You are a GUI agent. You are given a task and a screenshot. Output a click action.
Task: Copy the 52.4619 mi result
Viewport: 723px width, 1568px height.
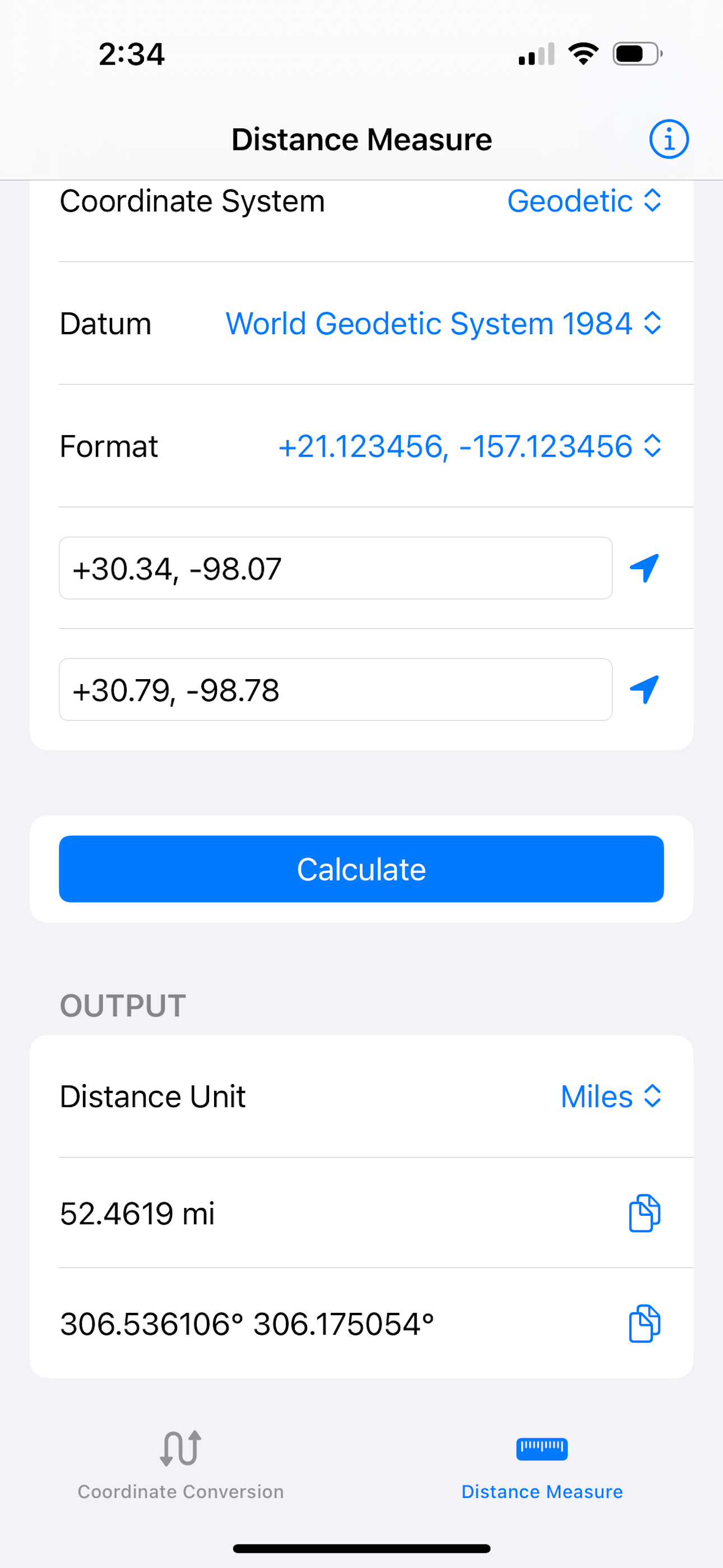(645, 1213)
